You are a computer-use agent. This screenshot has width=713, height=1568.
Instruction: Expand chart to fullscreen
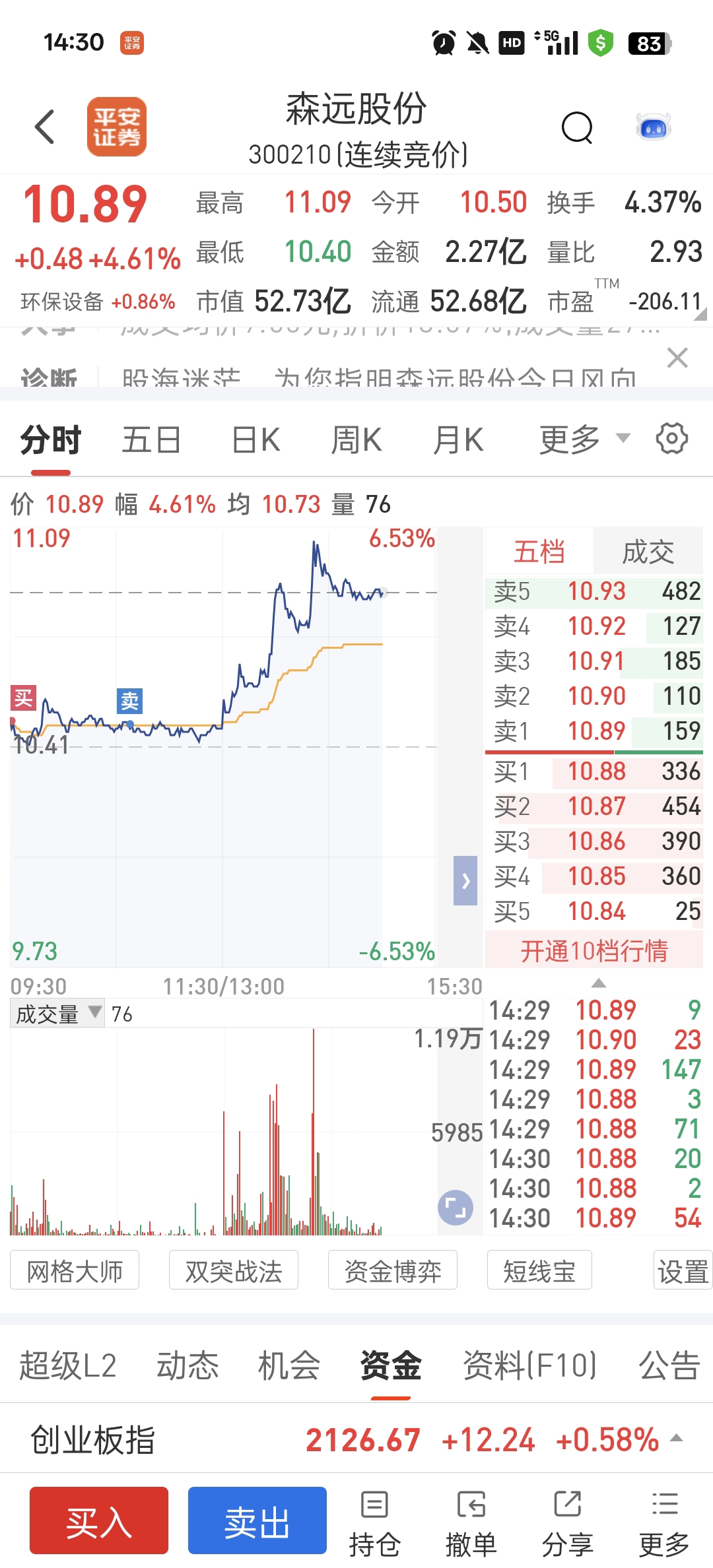(x=456, y=1208)
